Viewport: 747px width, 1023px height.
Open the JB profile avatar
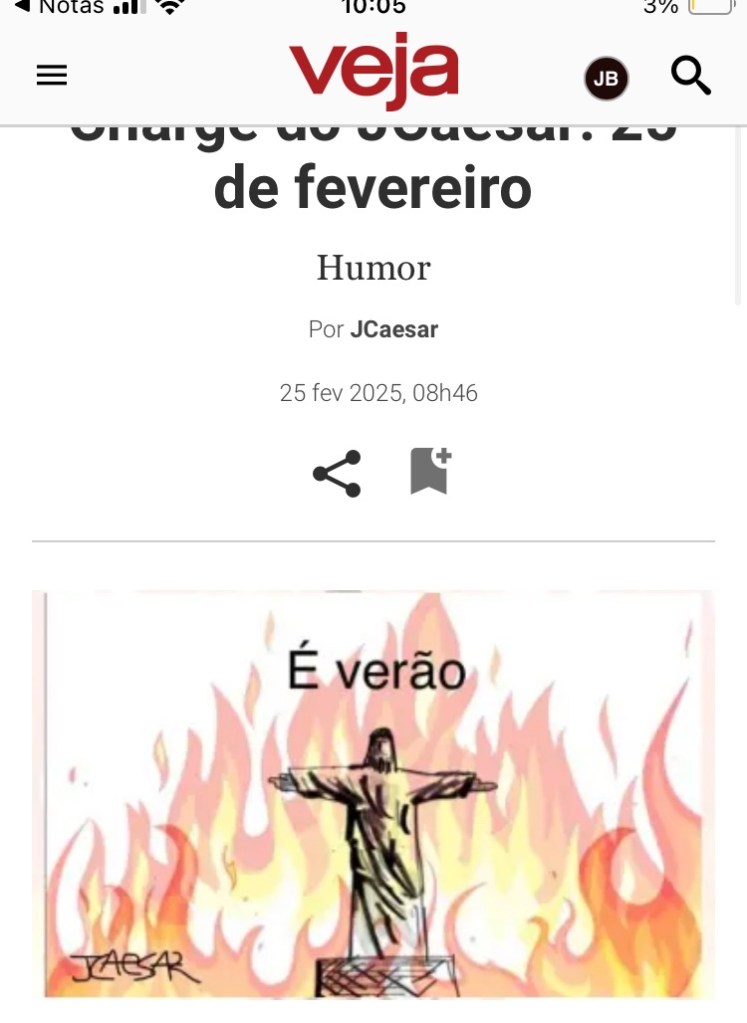[606, 78]
